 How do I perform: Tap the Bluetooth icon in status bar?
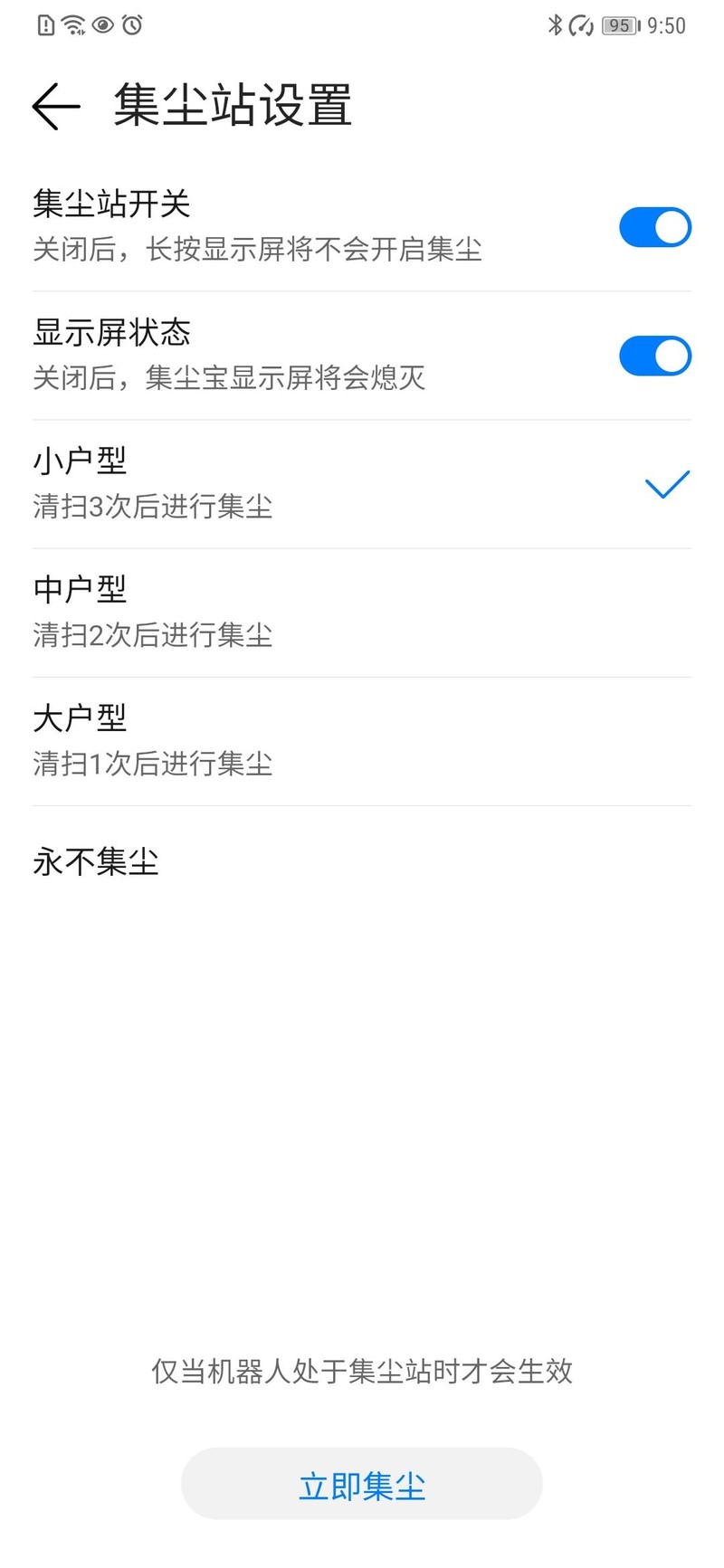[x=556, y=24]
